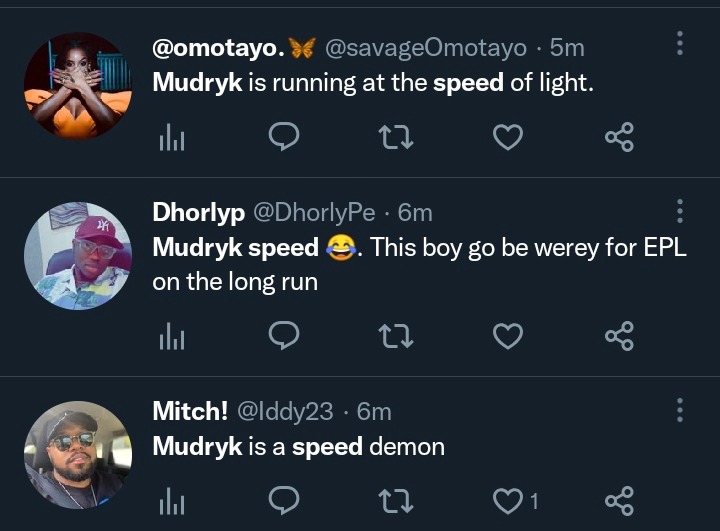Open Mitch's profile picture

pos(78,454)
